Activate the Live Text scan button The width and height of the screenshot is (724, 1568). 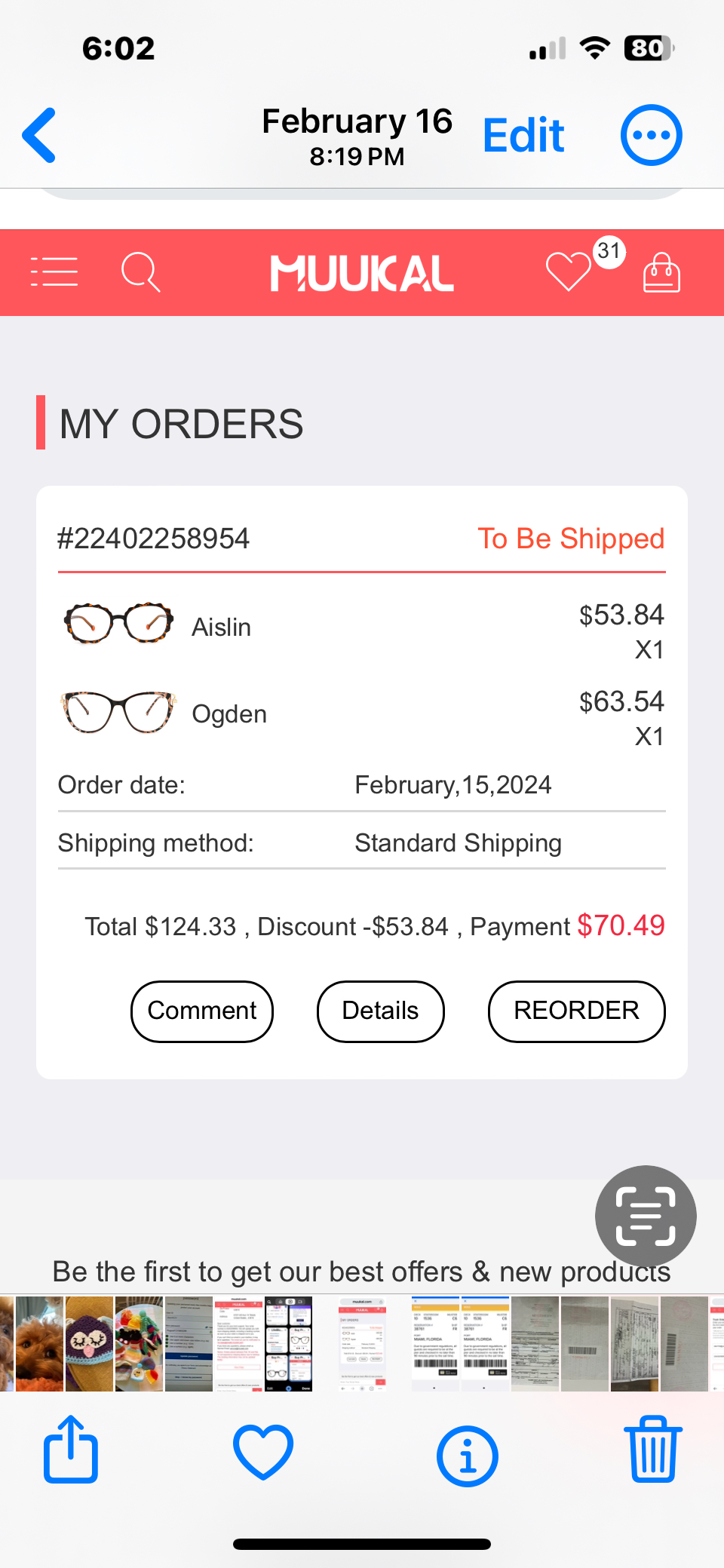(x=645, y=1215)
